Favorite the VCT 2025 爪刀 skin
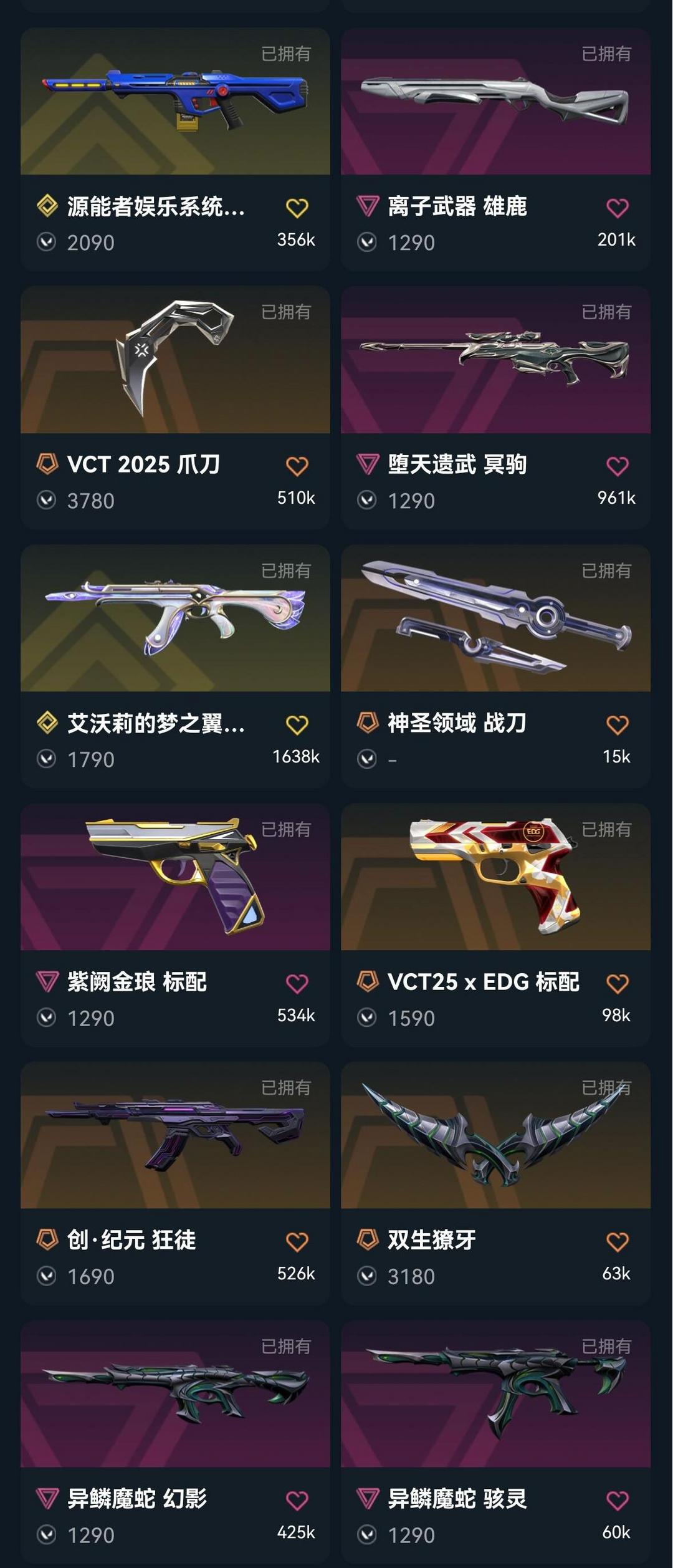The width and height of the screenshot is (673, 1568). pos(297,466)
